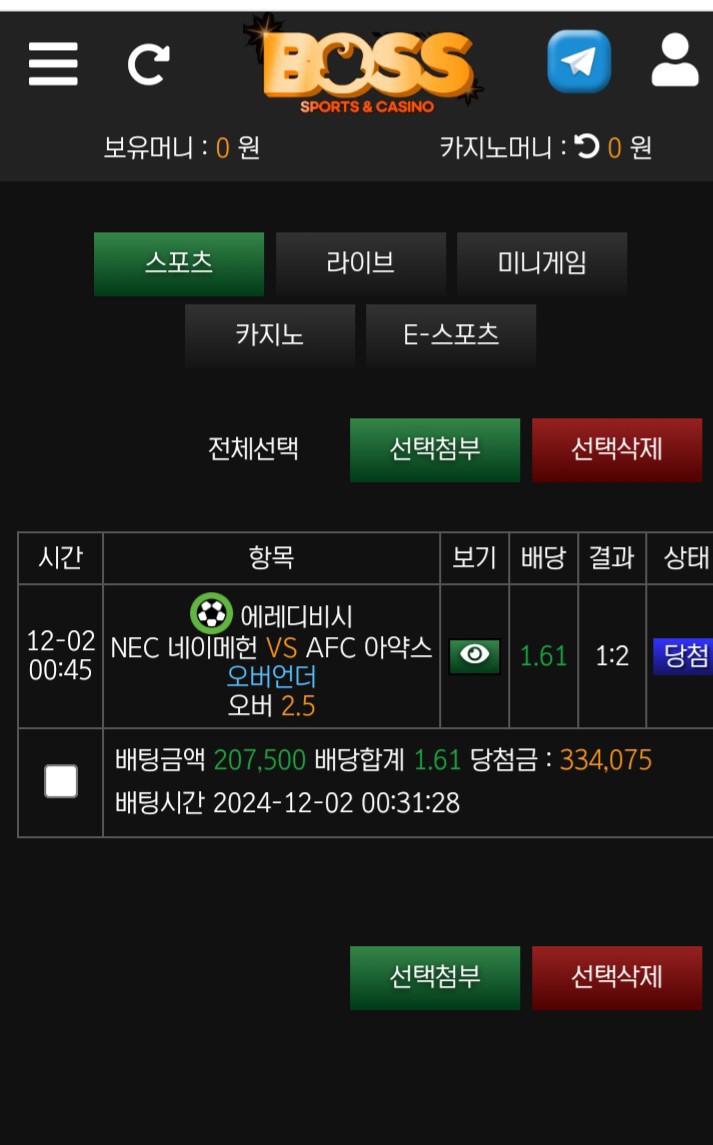Tap the upper 선택삭제 button

coord(616,450)
